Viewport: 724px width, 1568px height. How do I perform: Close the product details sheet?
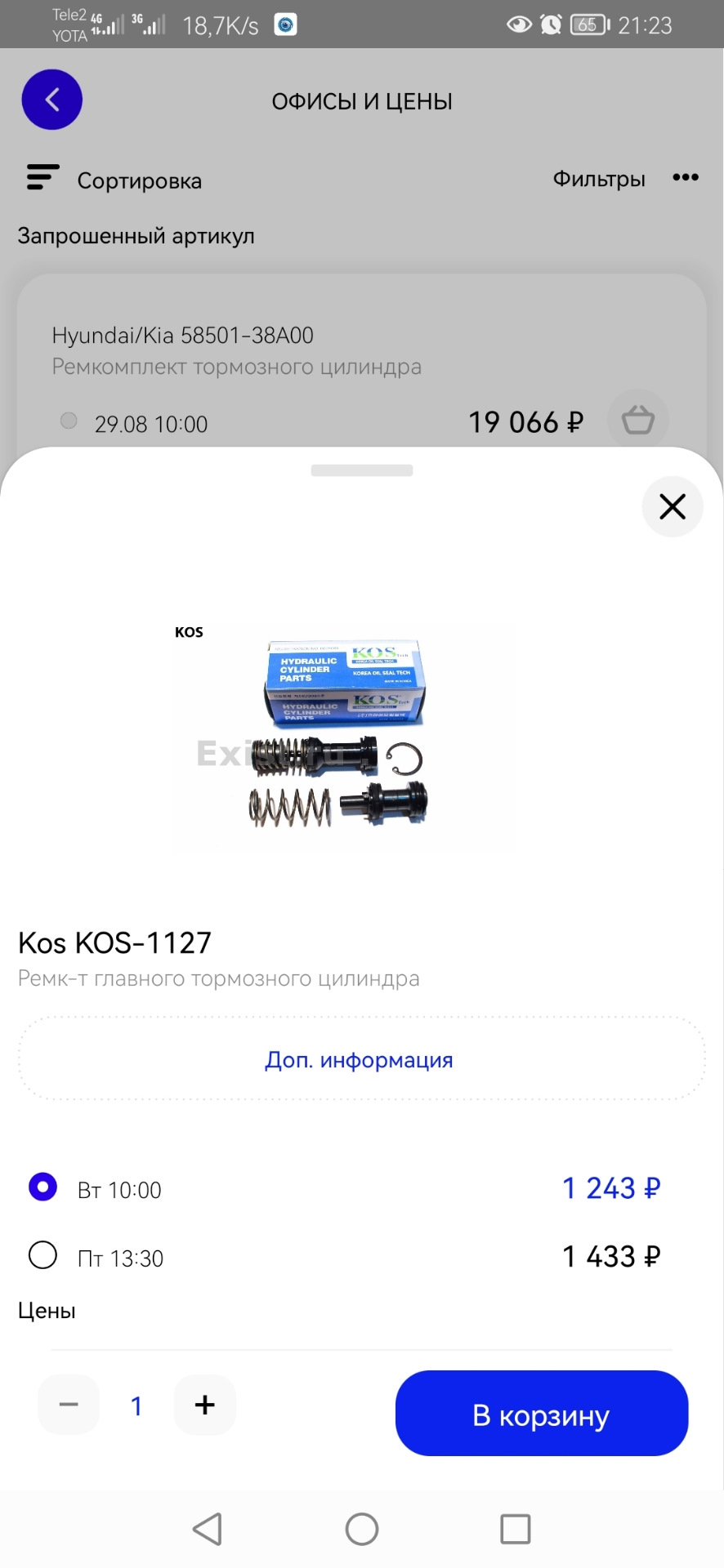click(x=672, y=507)
